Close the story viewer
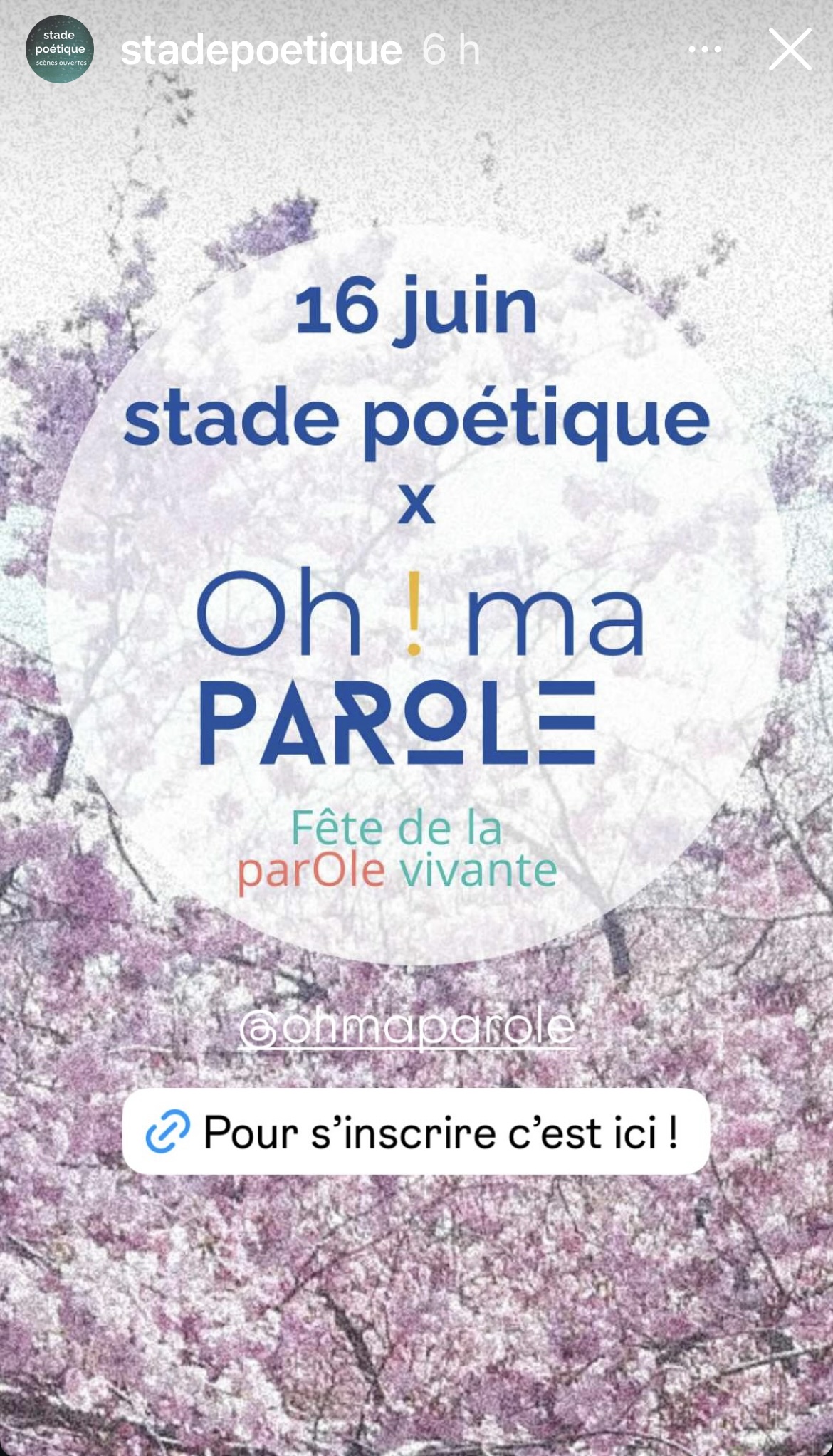This screenshot has width=833, height=1456. coord(790,49)
